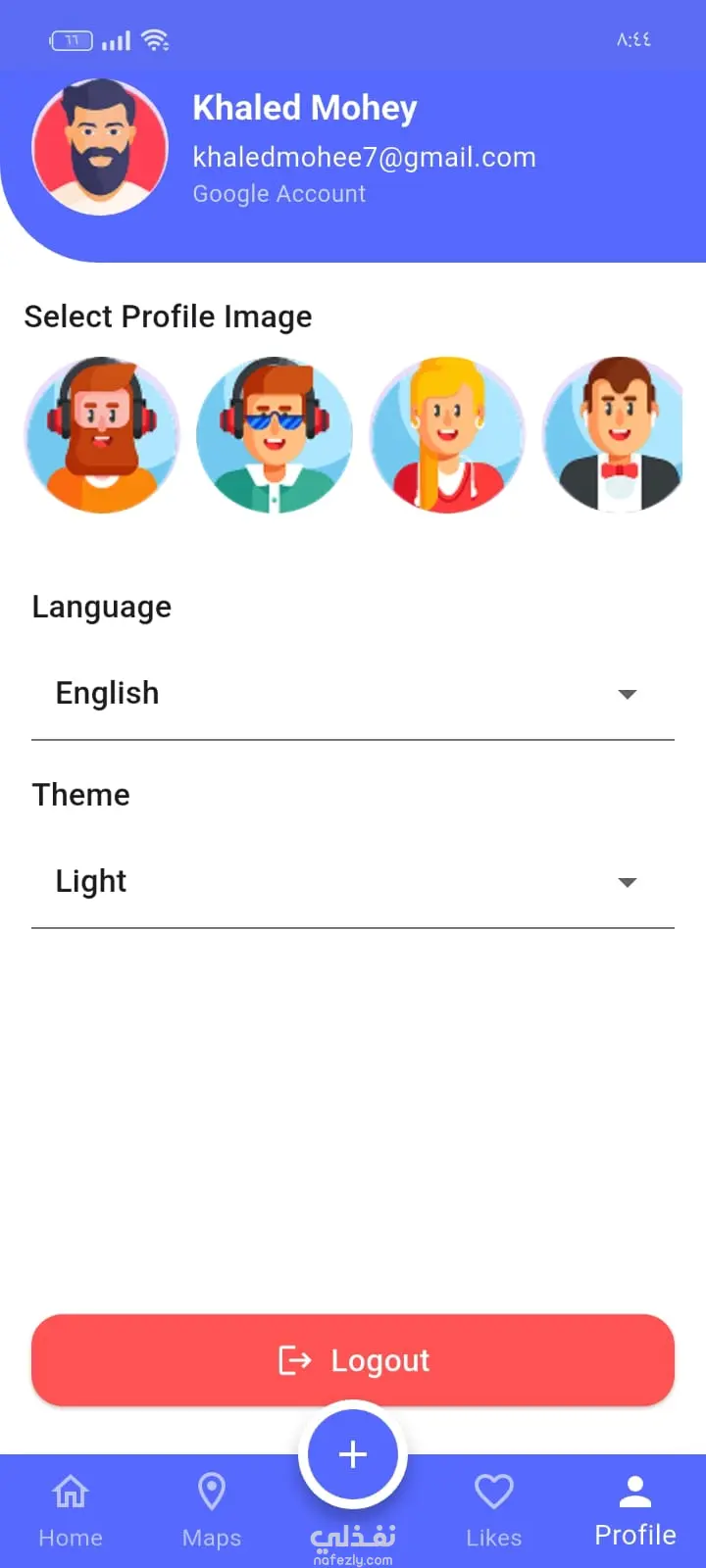Expand the Theme dropdown showing Light
706x1568 pixels.
click(x=353, y=882)
